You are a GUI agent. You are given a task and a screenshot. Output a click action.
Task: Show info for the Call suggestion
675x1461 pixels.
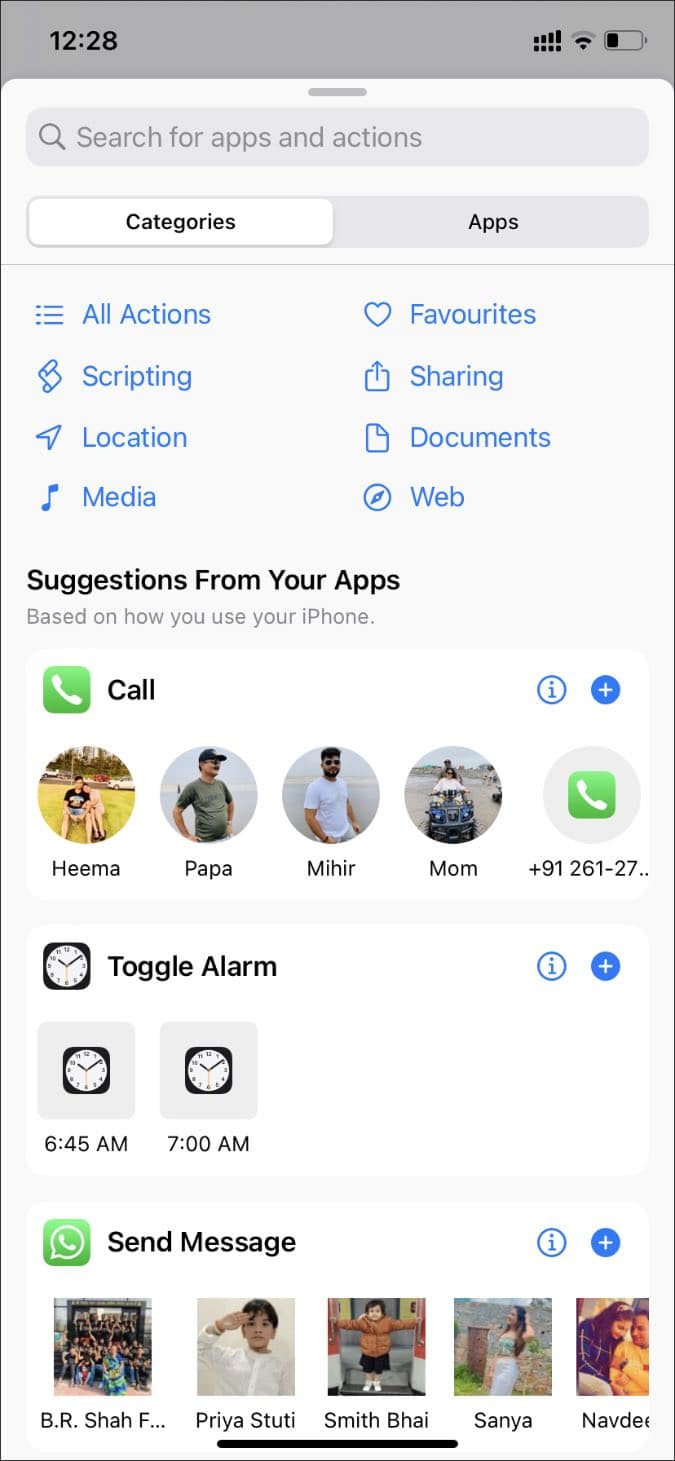coord(551,690)
